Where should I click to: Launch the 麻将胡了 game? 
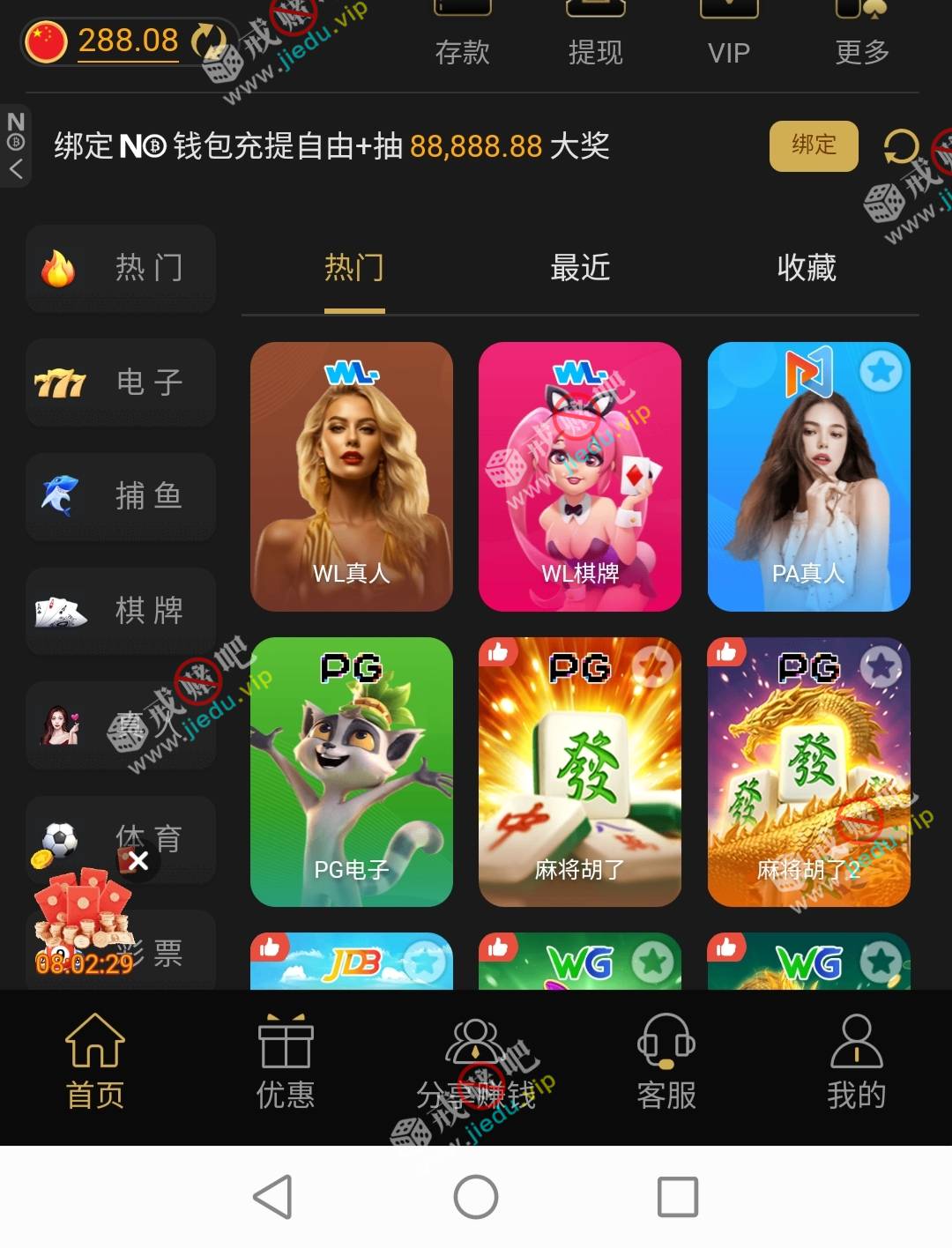(x=580, y=771)
